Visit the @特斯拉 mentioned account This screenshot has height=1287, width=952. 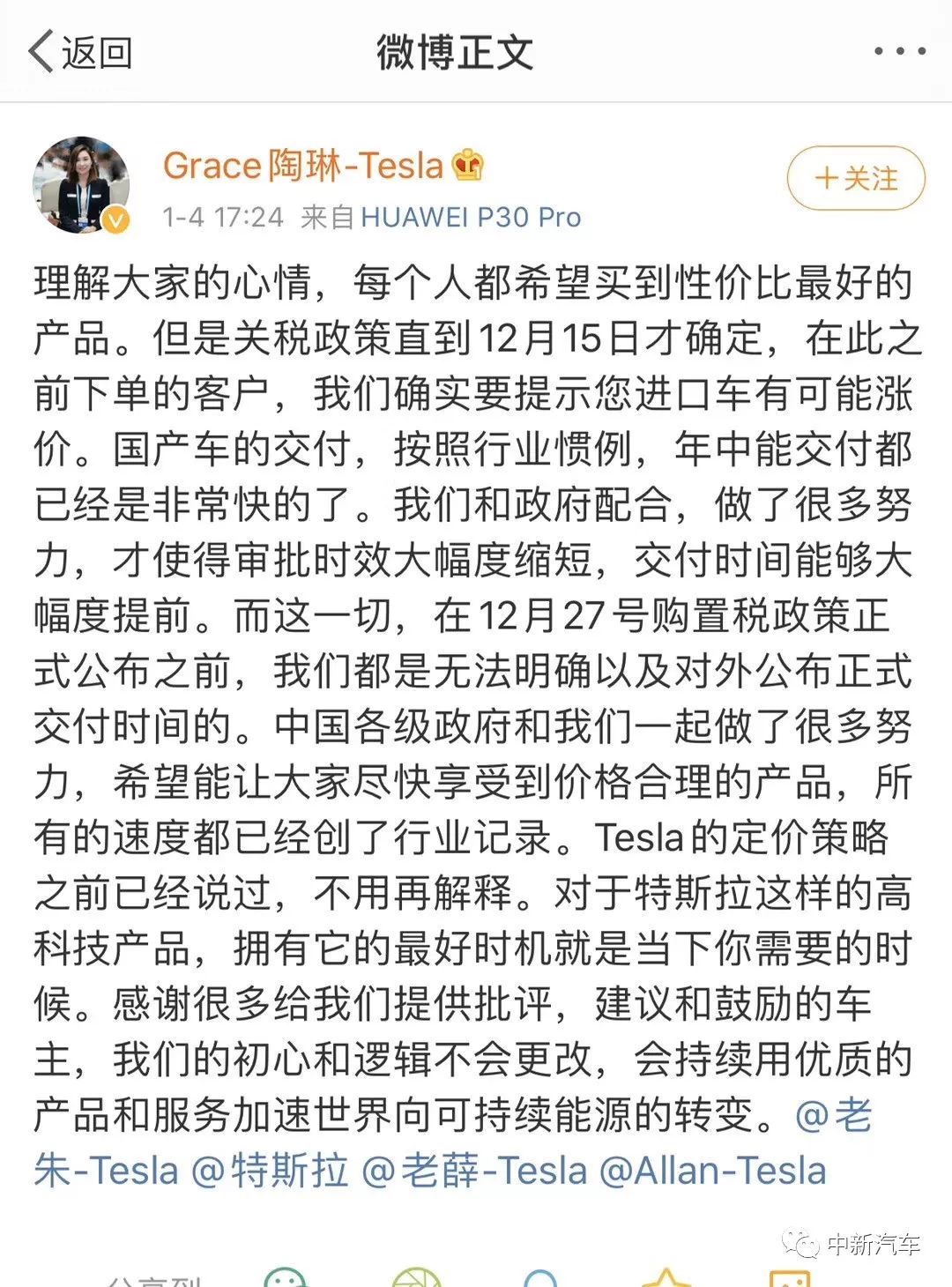click(269, 1171)
